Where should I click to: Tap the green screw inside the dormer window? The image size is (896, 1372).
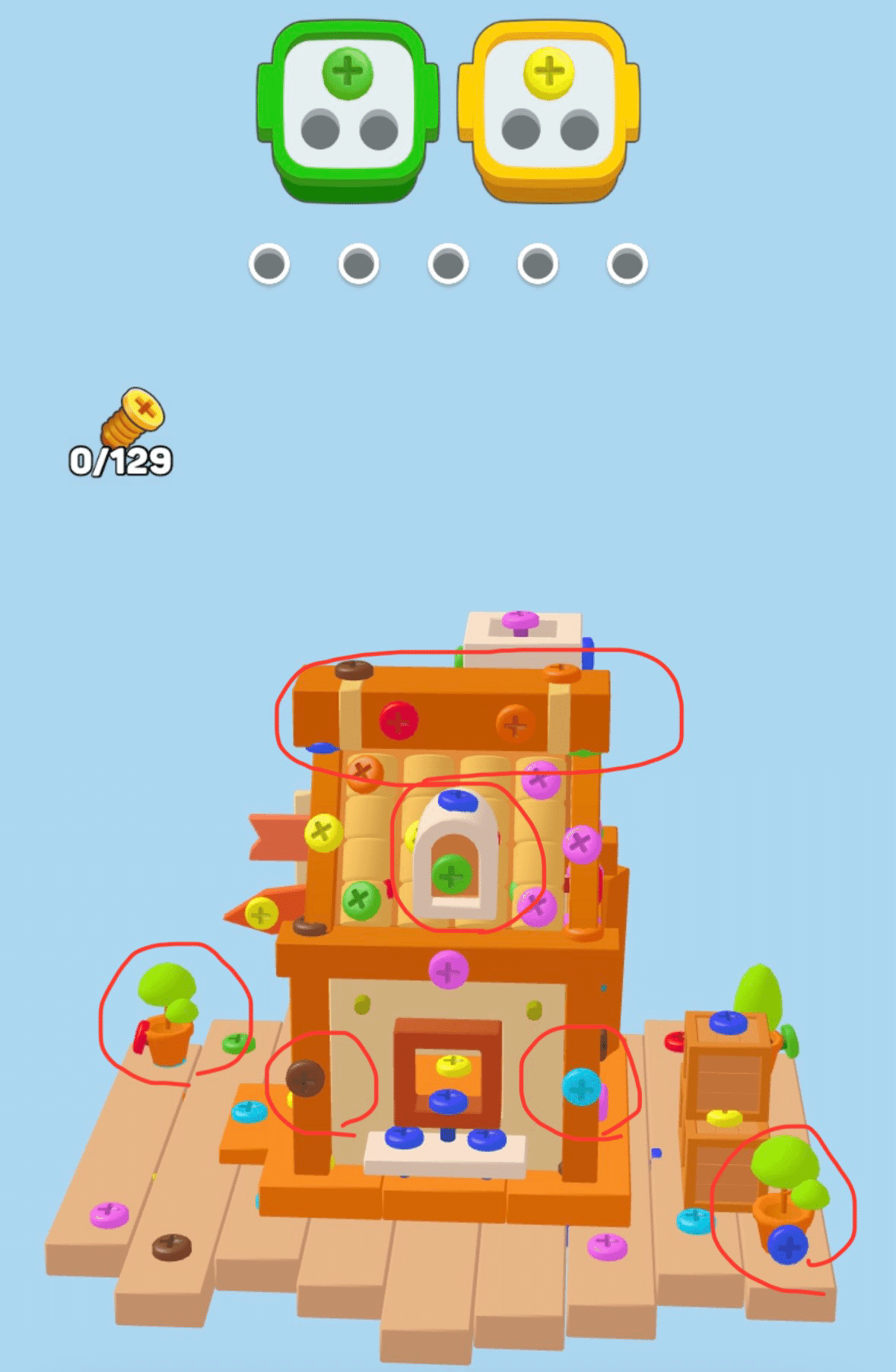click(451, 874)
